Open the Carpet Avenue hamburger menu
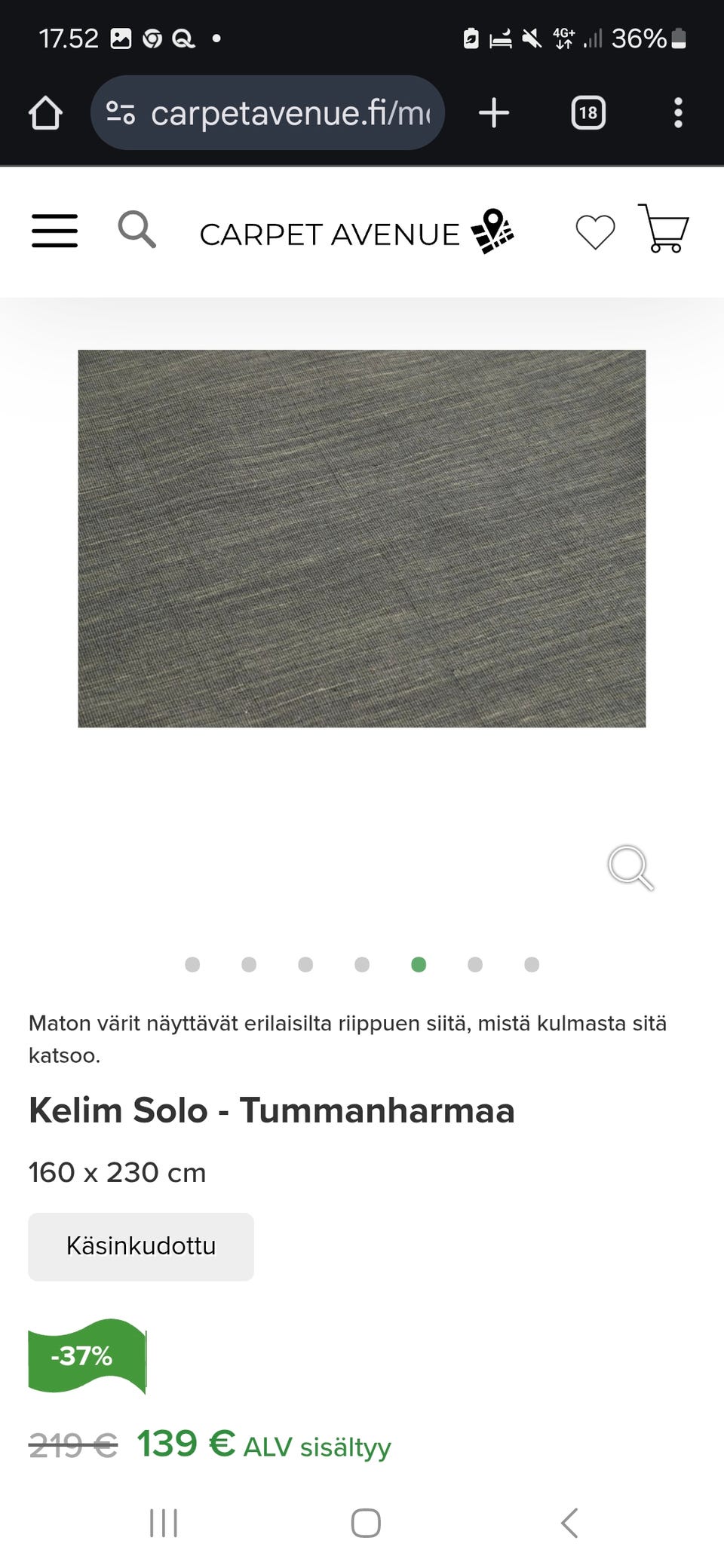The image size is (724, 1568). [x=54, y=232]
